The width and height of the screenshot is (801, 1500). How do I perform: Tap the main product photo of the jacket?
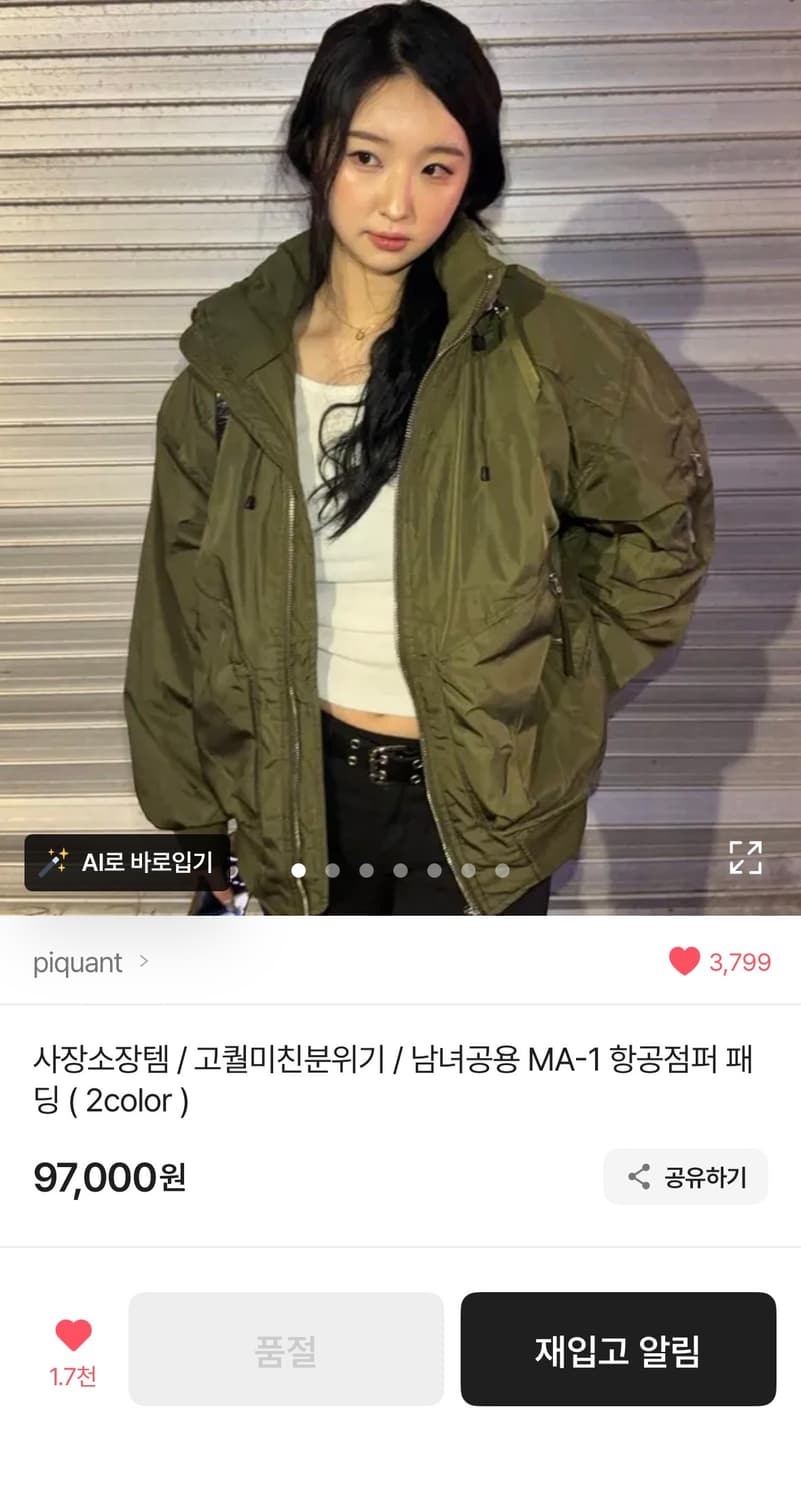click(400, 450)
